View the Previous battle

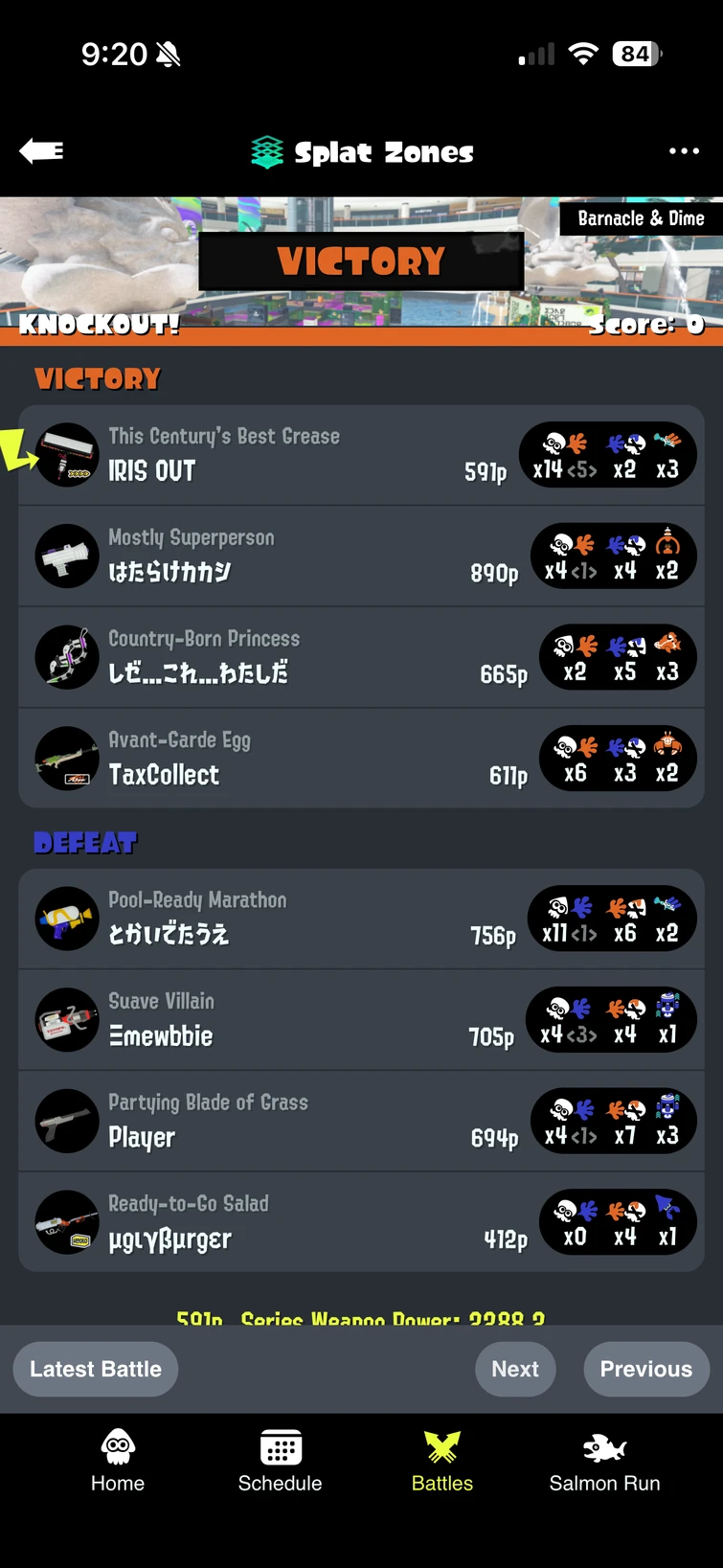[x=645, y=1369]
